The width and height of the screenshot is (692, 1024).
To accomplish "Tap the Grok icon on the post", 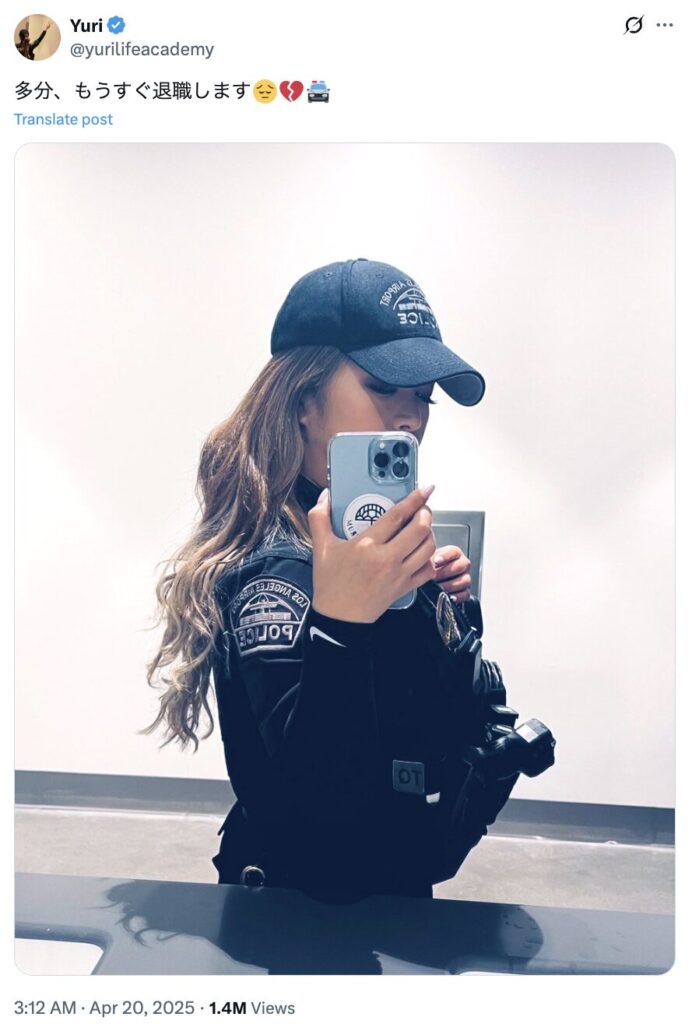I will point(633,25).
